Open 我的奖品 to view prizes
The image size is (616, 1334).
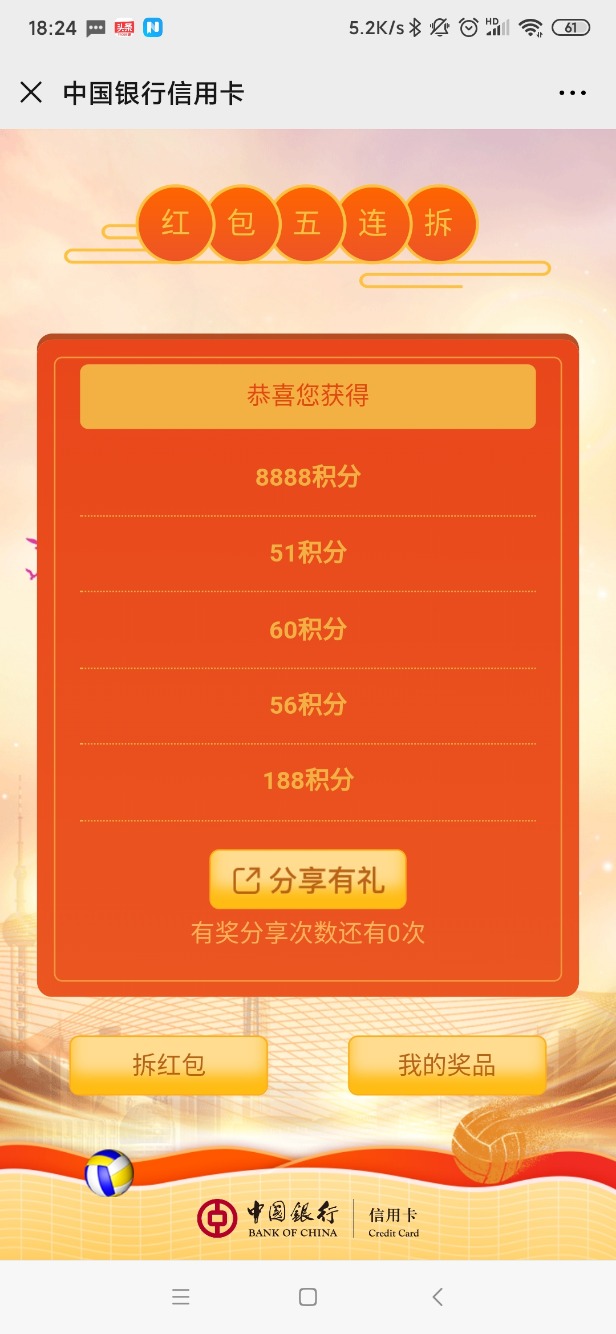tap(446, 1065)
